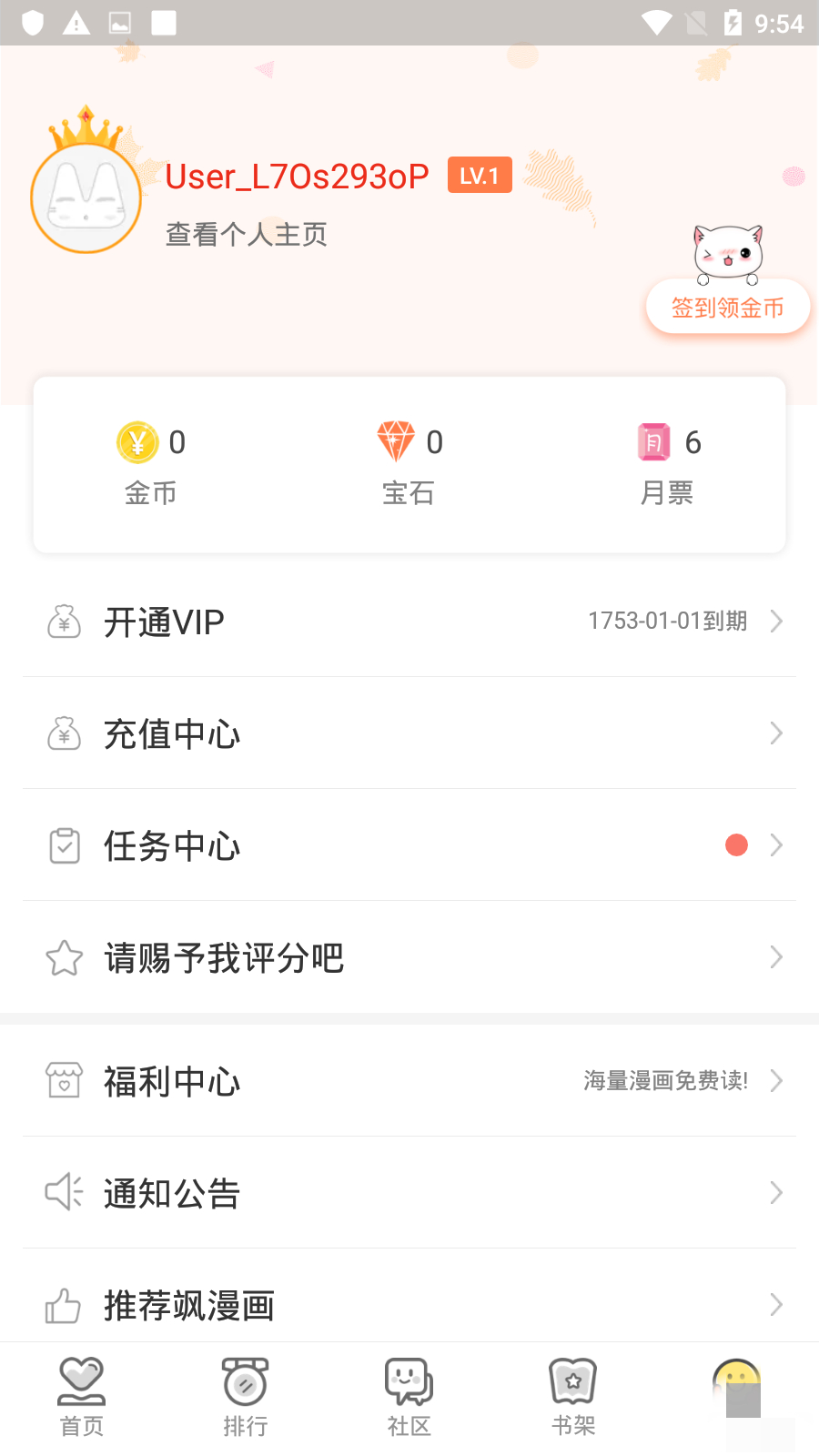Open the 宝石 gems balance
The height and width of the screenshot is (1456, 819).
[x=409, y=465]
